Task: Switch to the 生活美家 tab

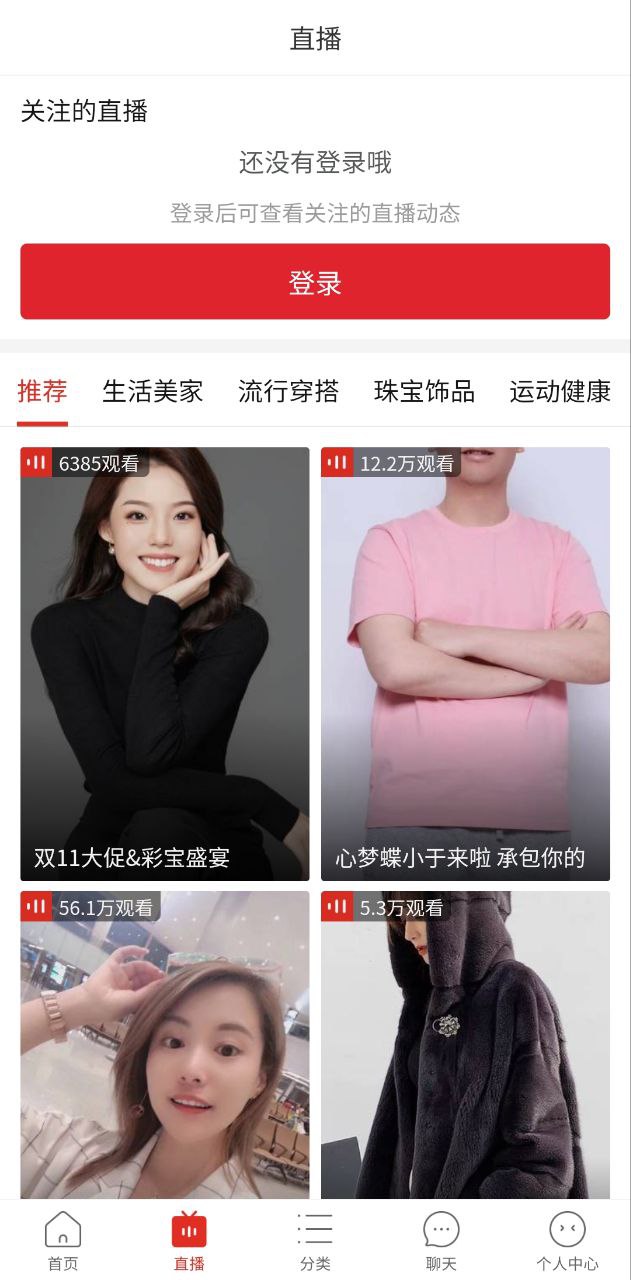Action: (153, 392)
